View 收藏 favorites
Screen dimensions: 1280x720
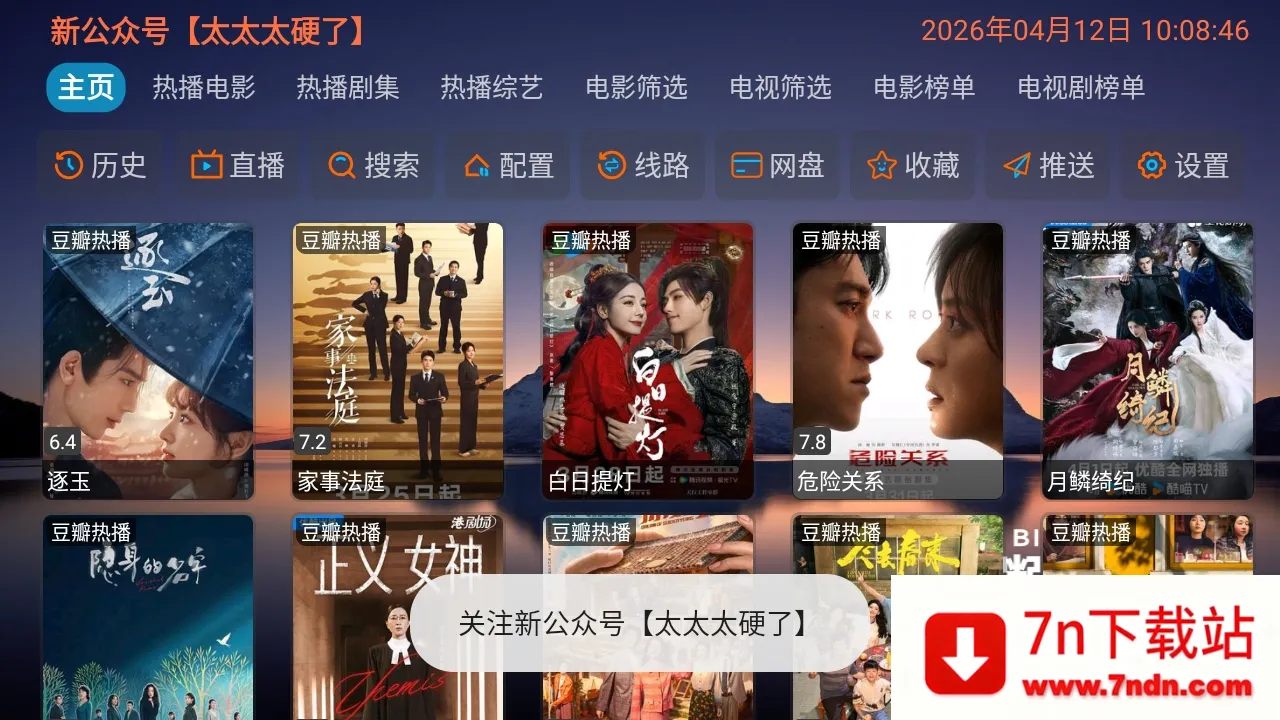[912, 165]
